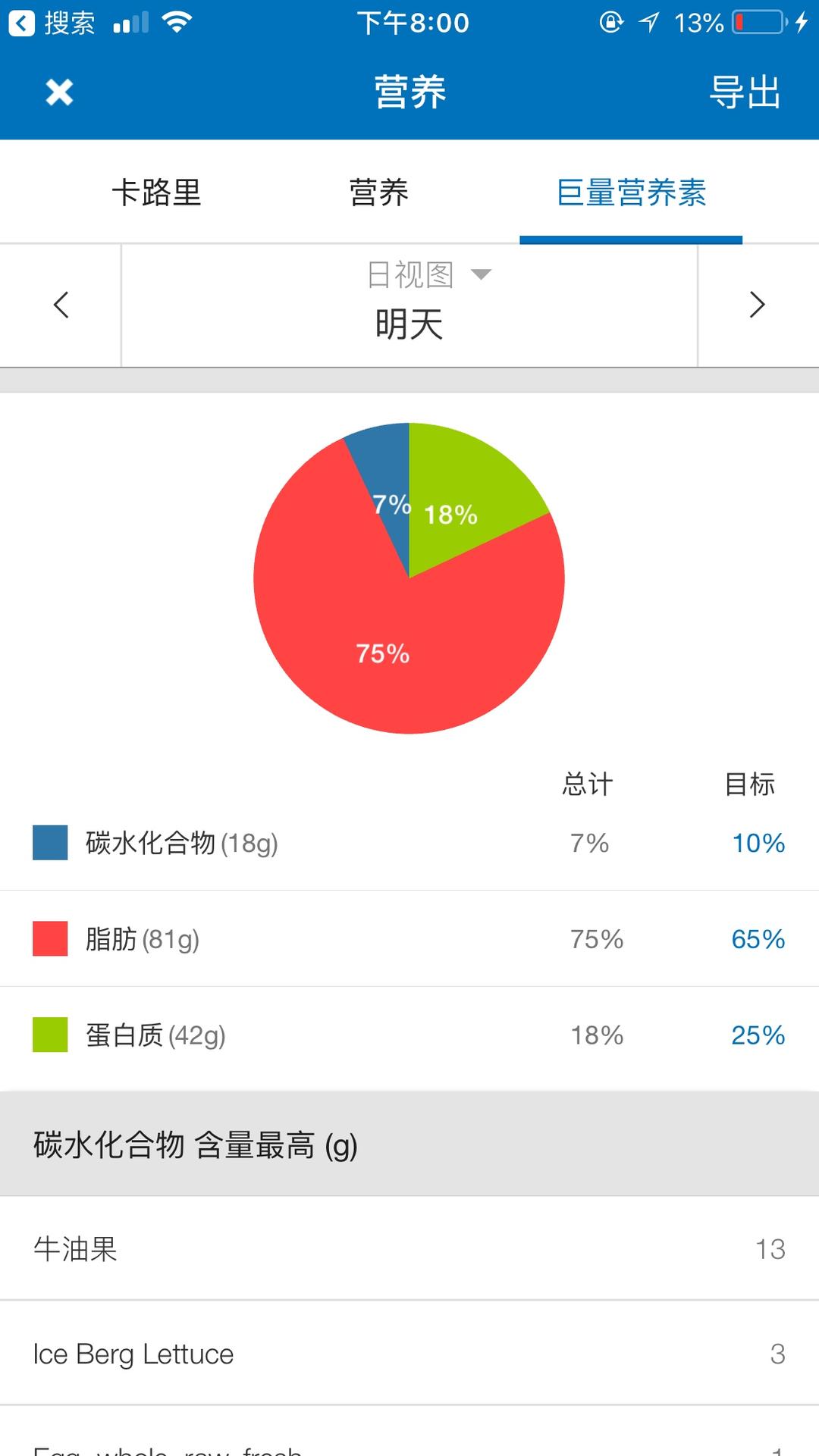Close the nutrition screen with the X

coord(58,92)
